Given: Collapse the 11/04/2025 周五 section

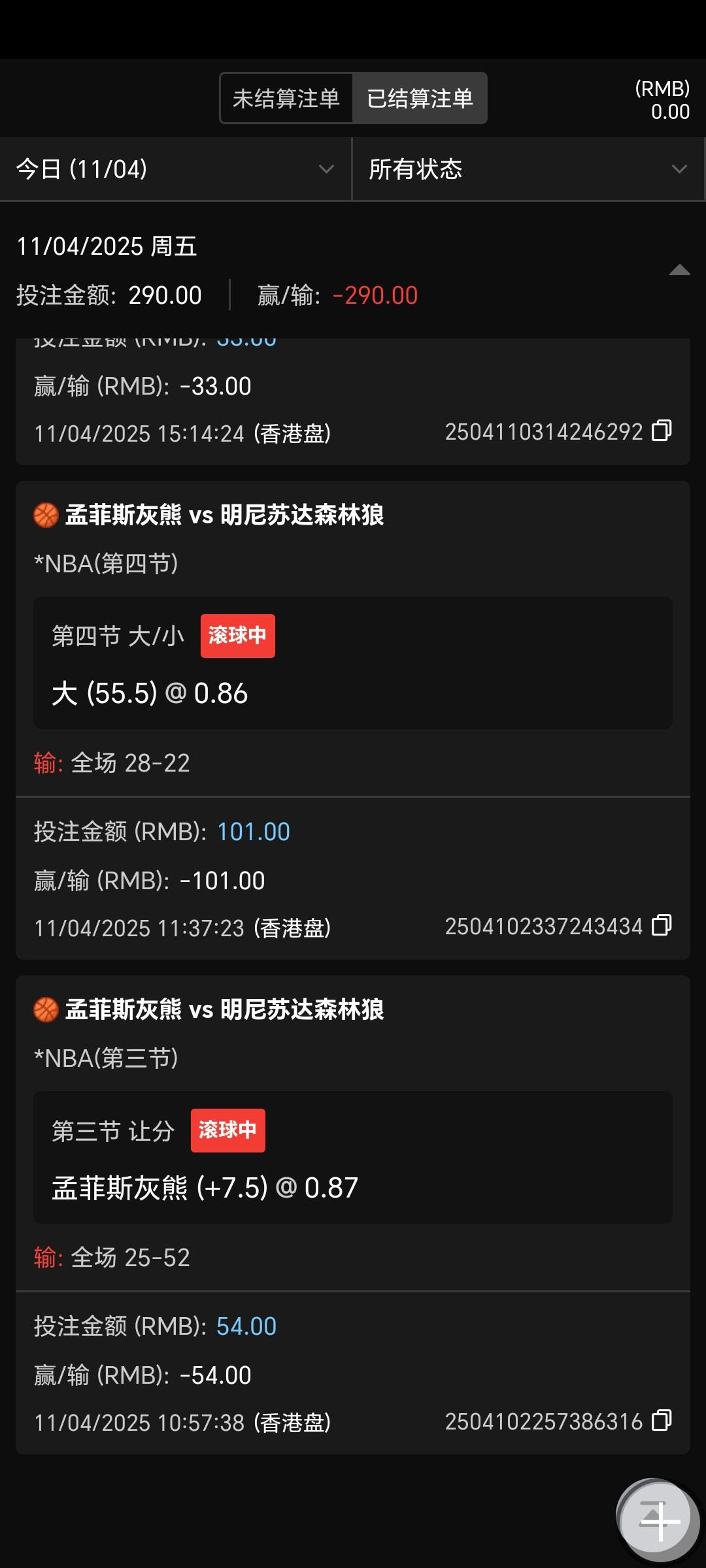Looking at the screenshot, I should (x=679, y=270).
